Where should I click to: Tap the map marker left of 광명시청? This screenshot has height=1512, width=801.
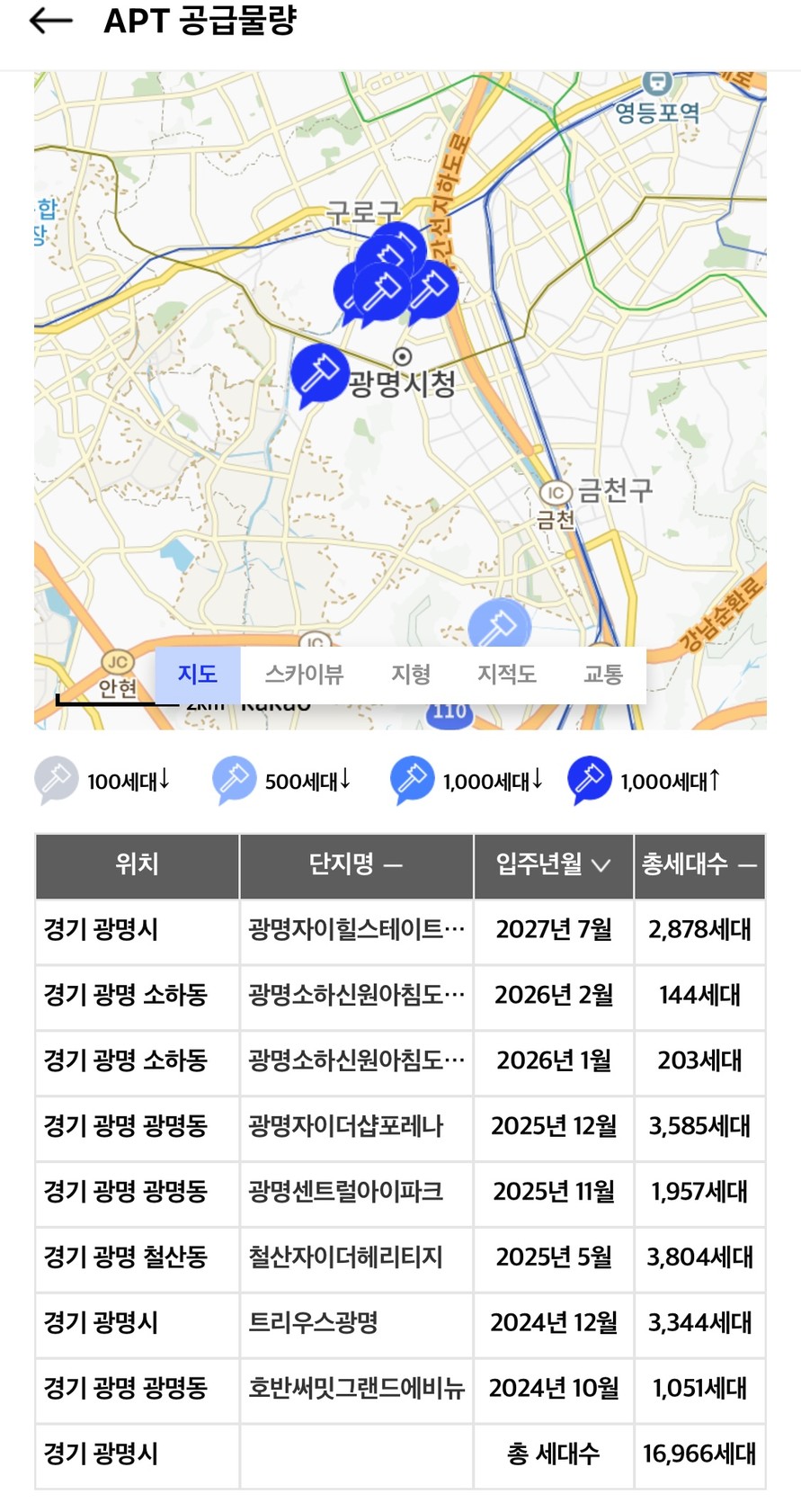(x=319, y=371)
